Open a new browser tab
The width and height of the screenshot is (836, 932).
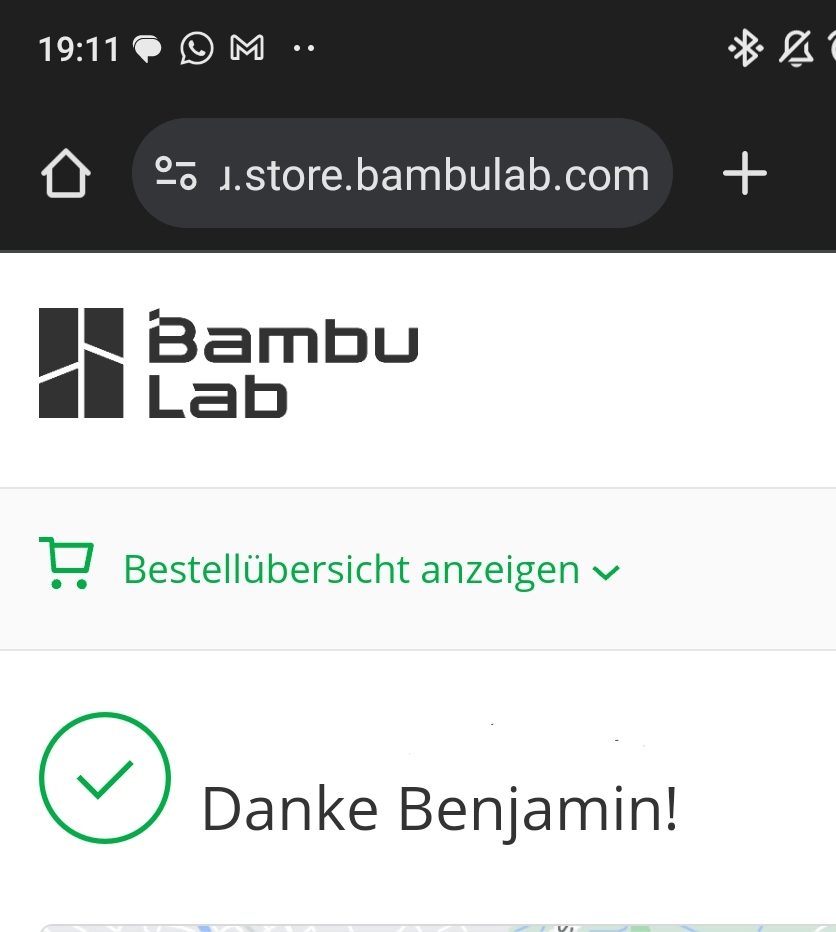pos(744,175)
